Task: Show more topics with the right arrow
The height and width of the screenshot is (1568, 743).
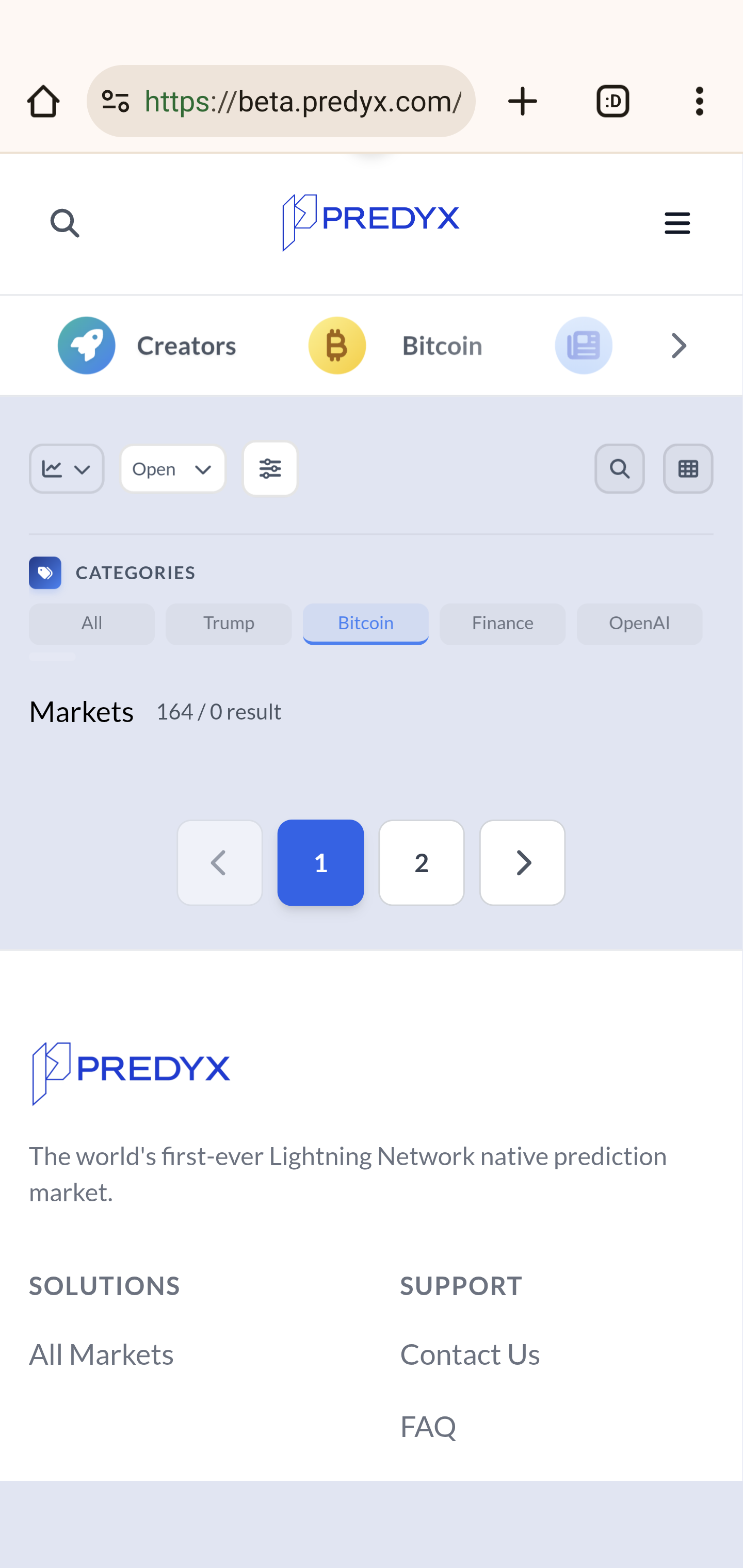Action: pyautogui.click(x=679, y=346)
